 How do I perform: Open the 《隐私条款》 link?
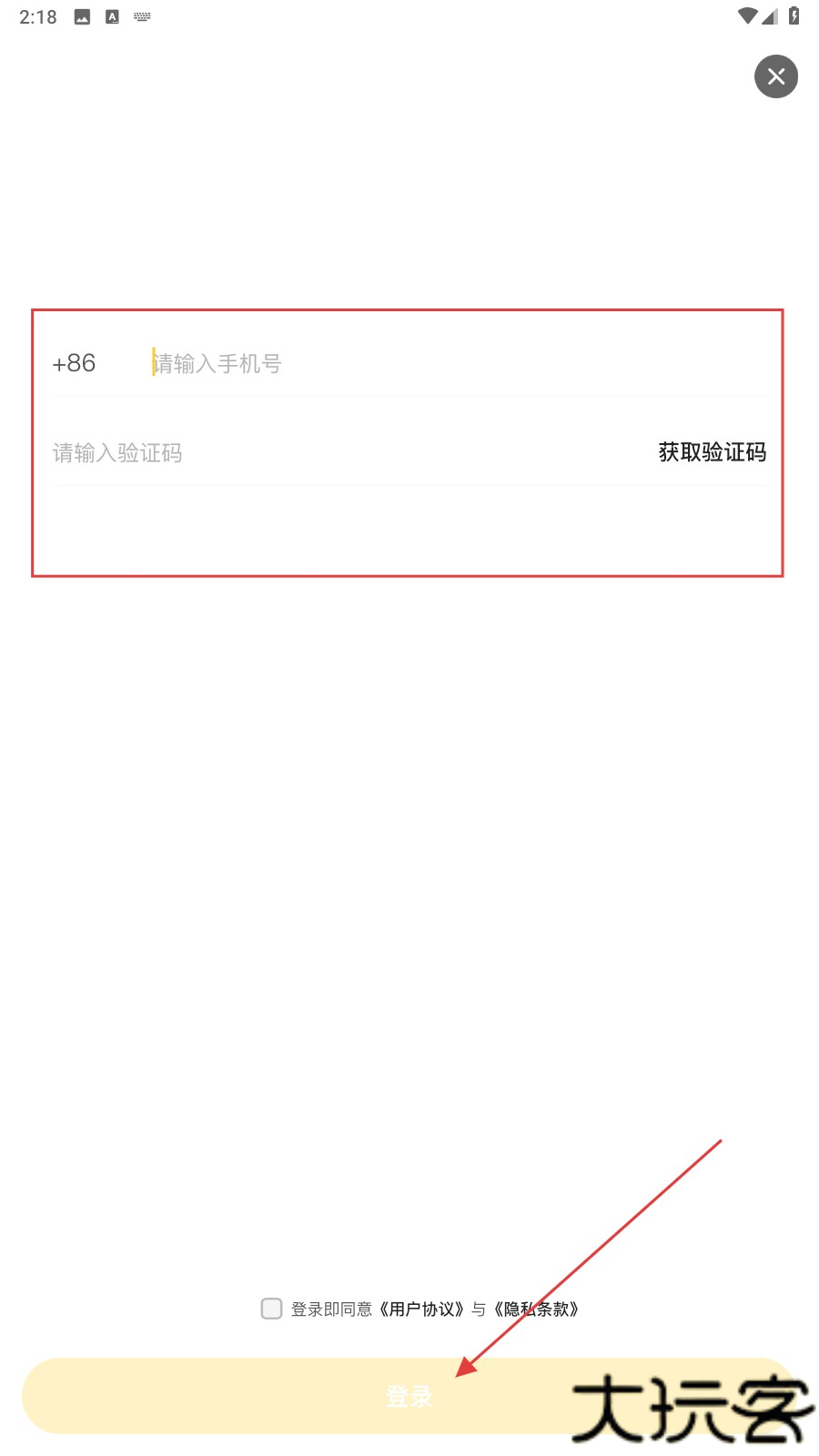click(537, 1309)
